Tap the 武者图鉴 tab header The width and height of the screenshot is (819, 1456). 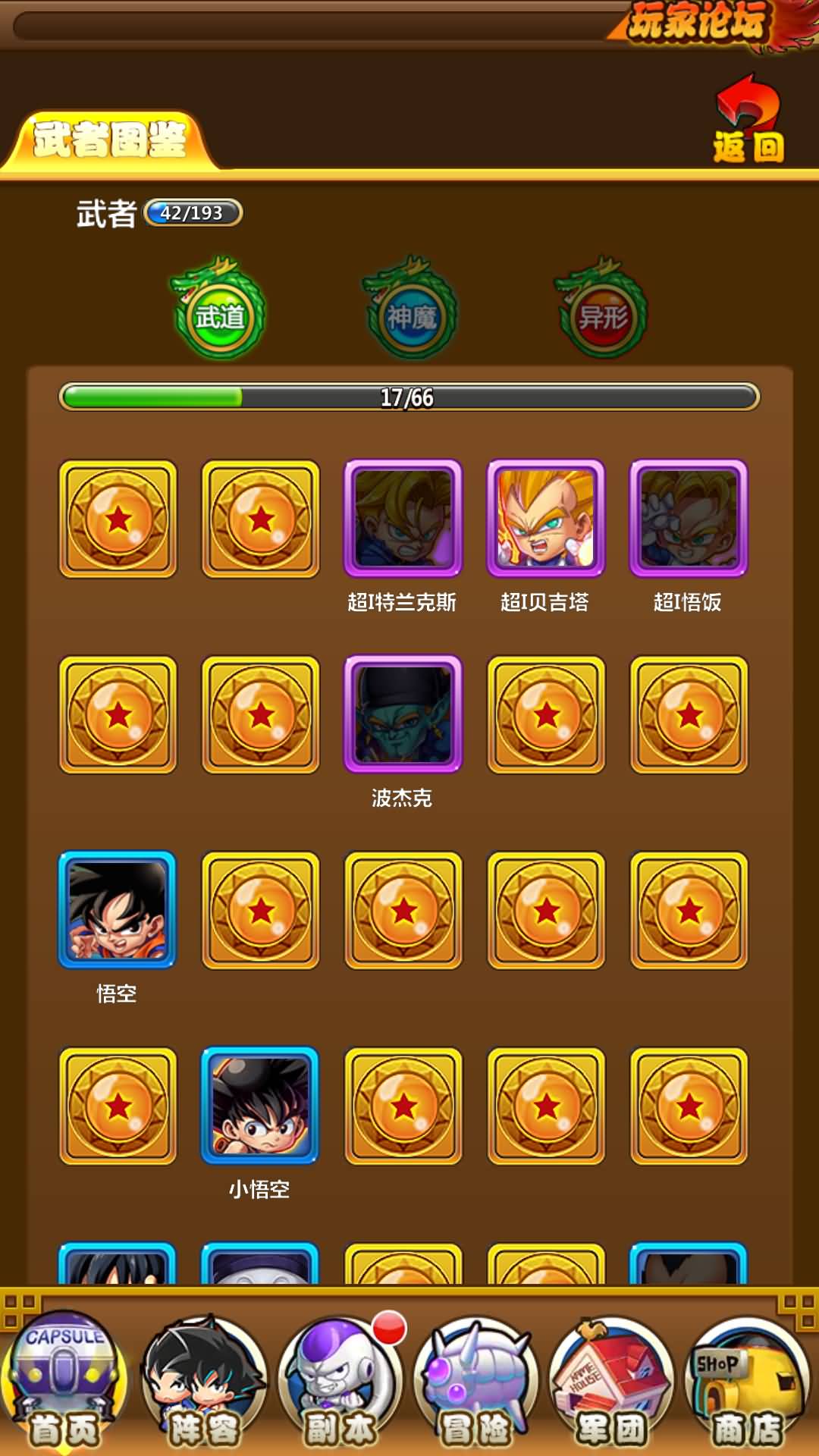pos(110,140)
